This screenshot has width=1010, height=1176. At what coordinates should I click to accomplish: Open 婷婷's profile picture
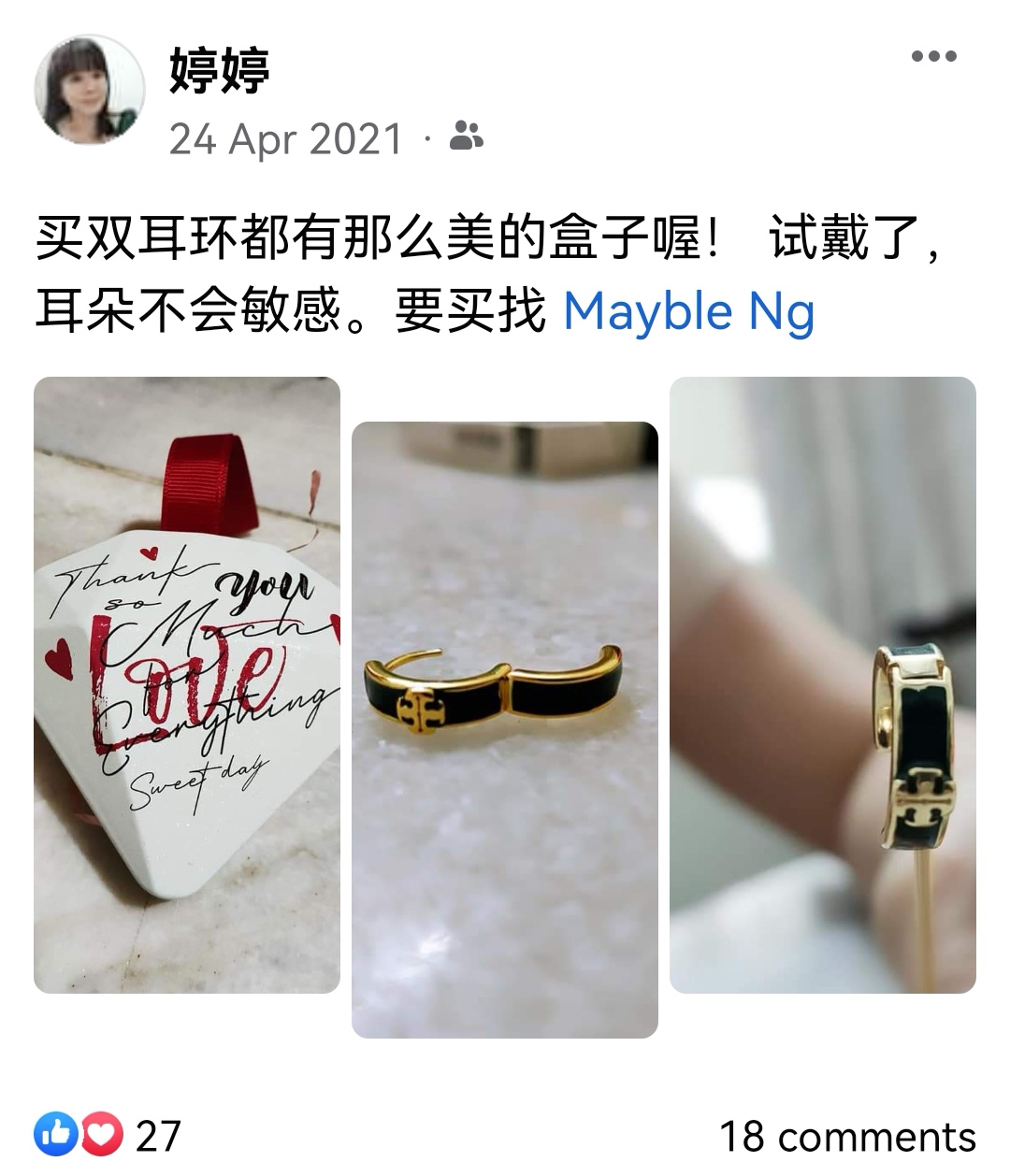(x=90, y=91)
